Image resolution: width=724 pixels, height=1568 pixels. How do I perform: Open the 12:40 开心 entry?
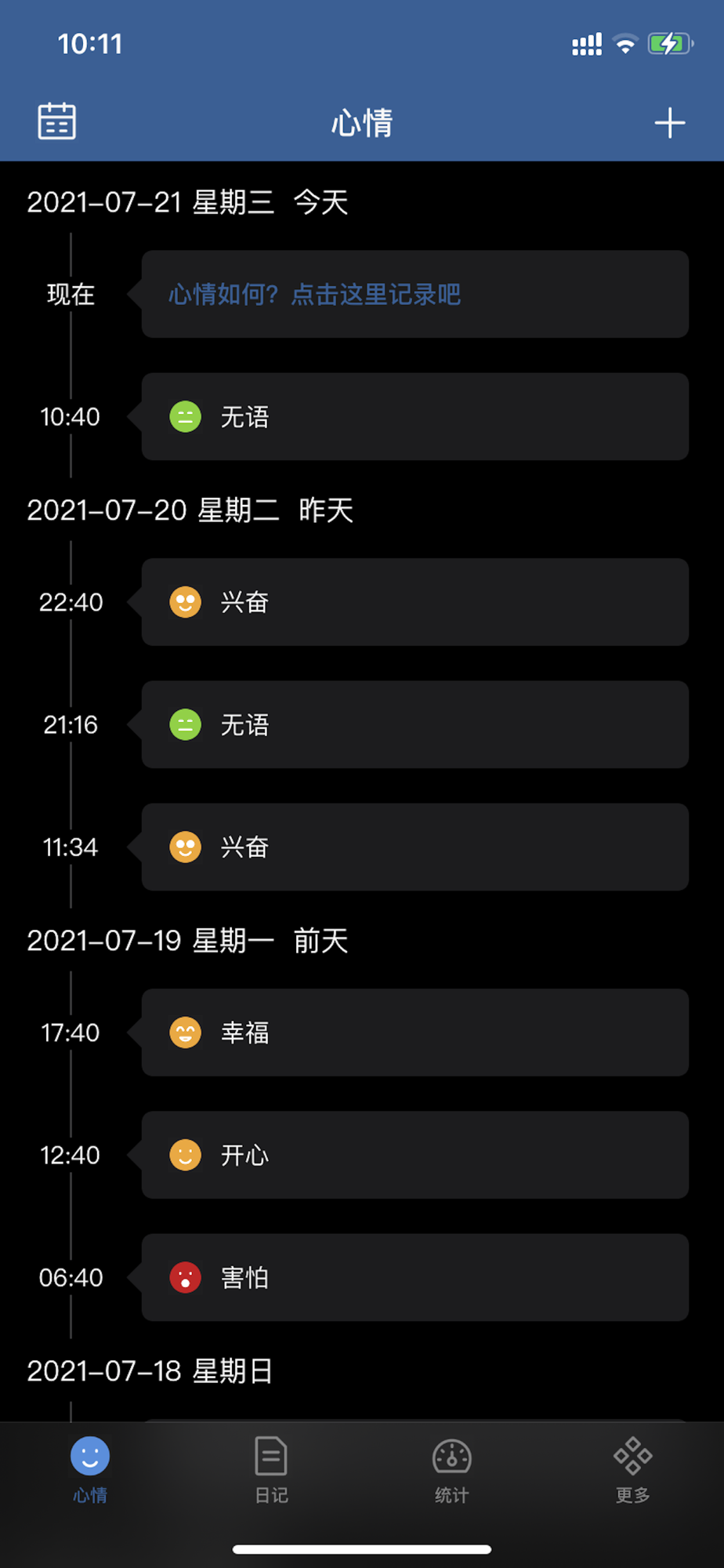[x=415, y=1155]
